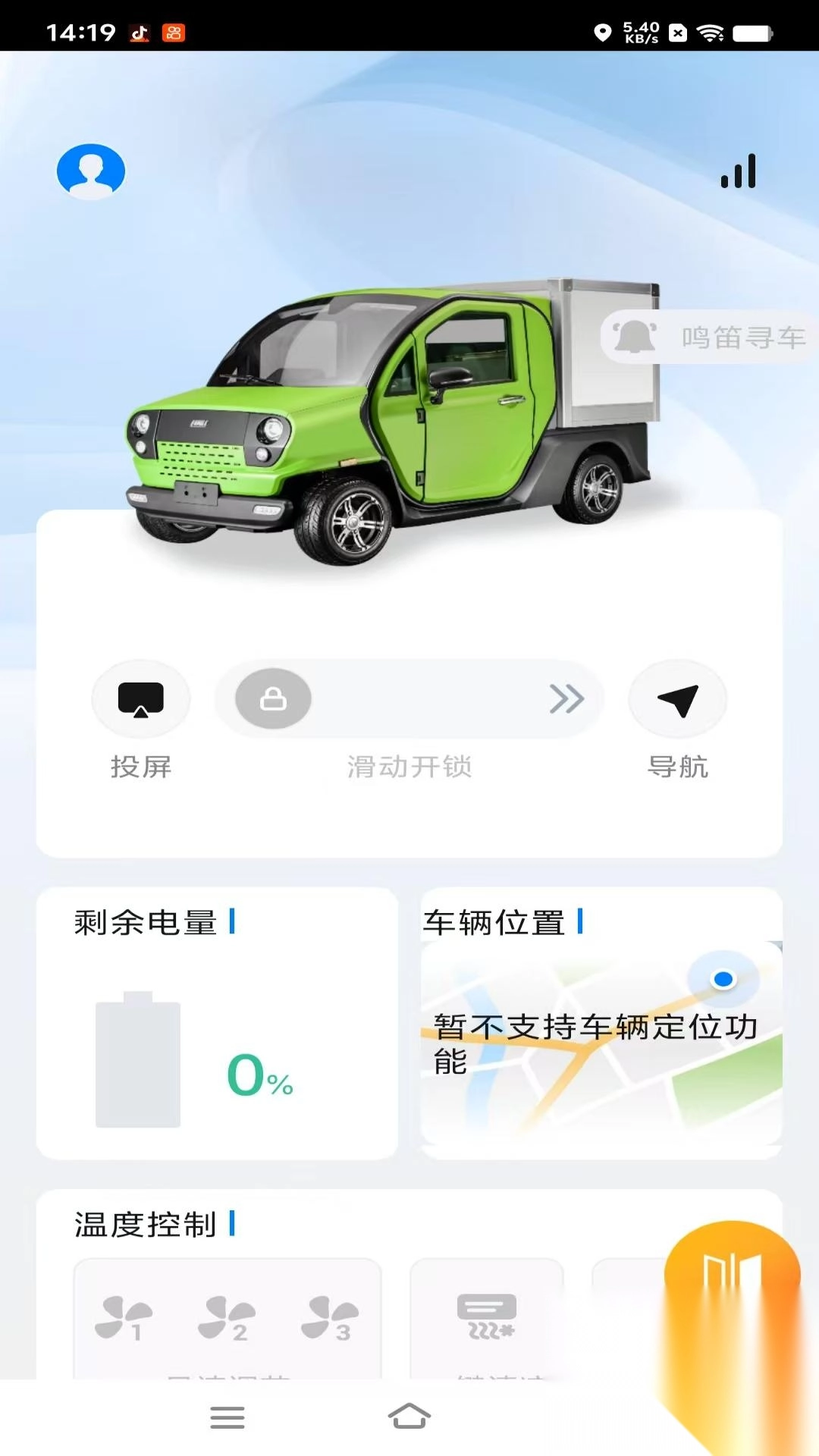Open the 车辆位置 vehicle location map
Screen dimensions: 819x1456
click(x=601, y=1046)
